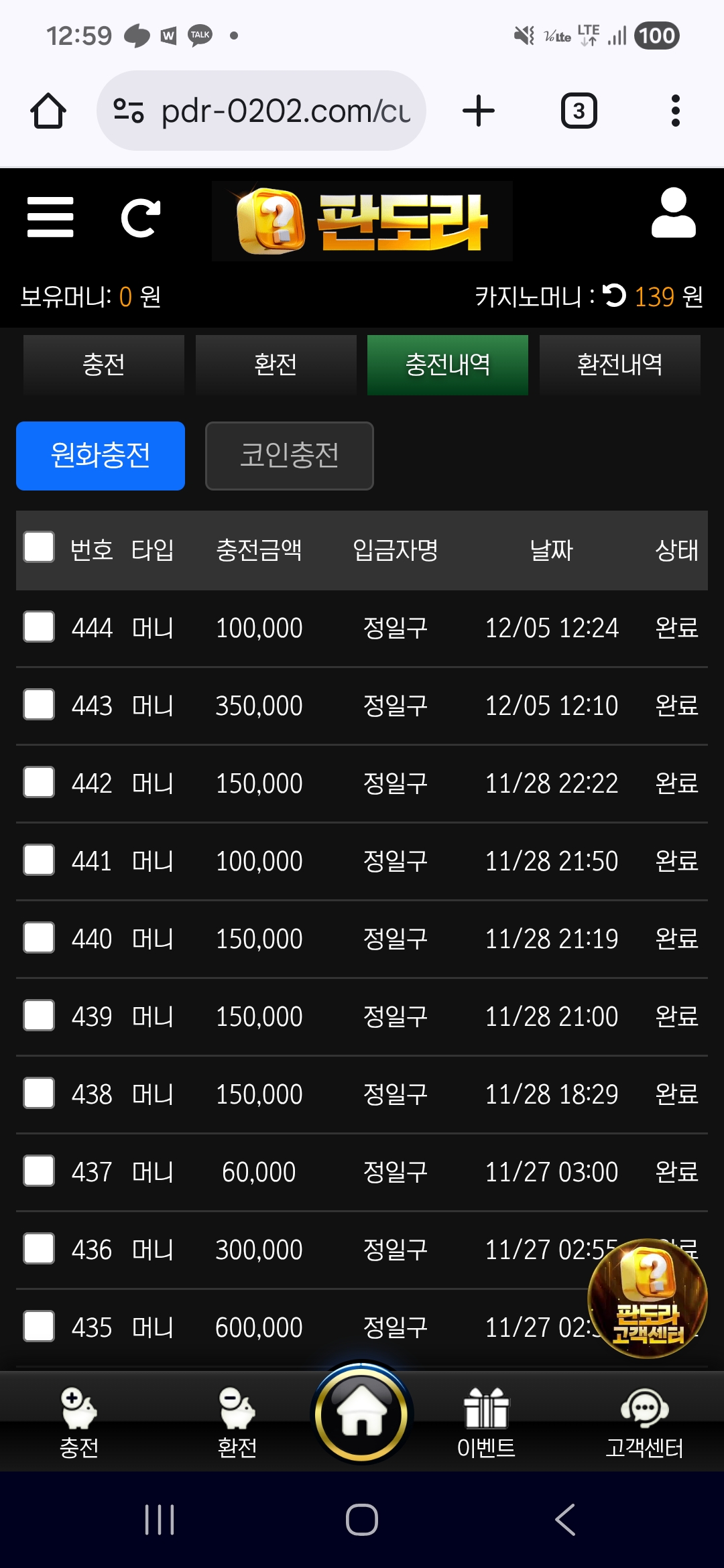
Task: Open the floating 판도라 고객센터 button
Action: 648,1298
